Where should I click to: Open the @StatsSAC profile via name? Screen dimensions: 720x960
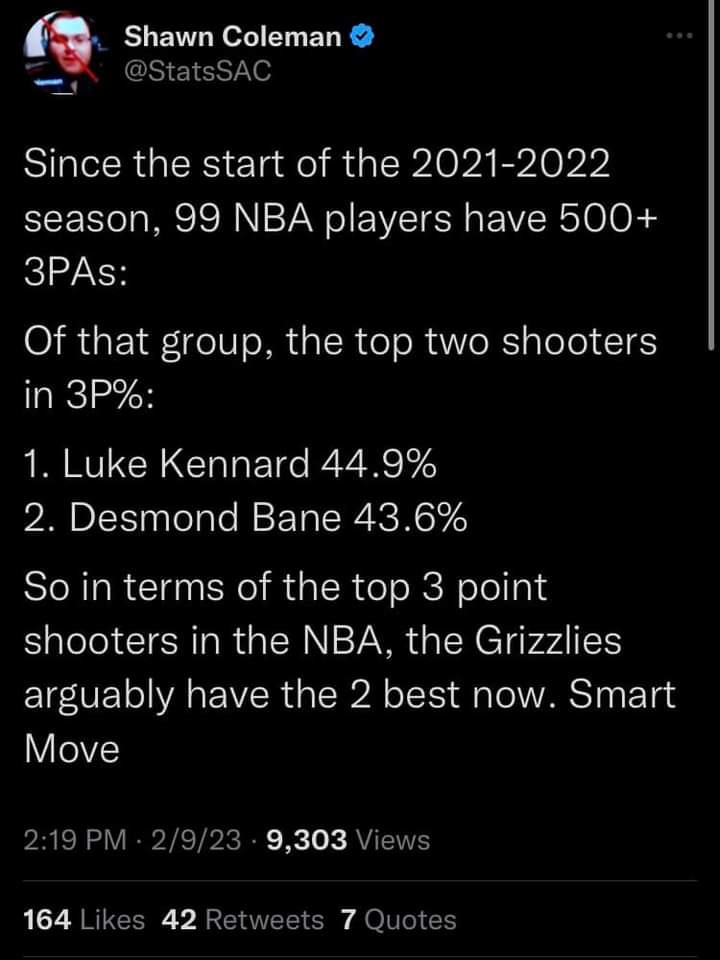[x=234, y=39]
